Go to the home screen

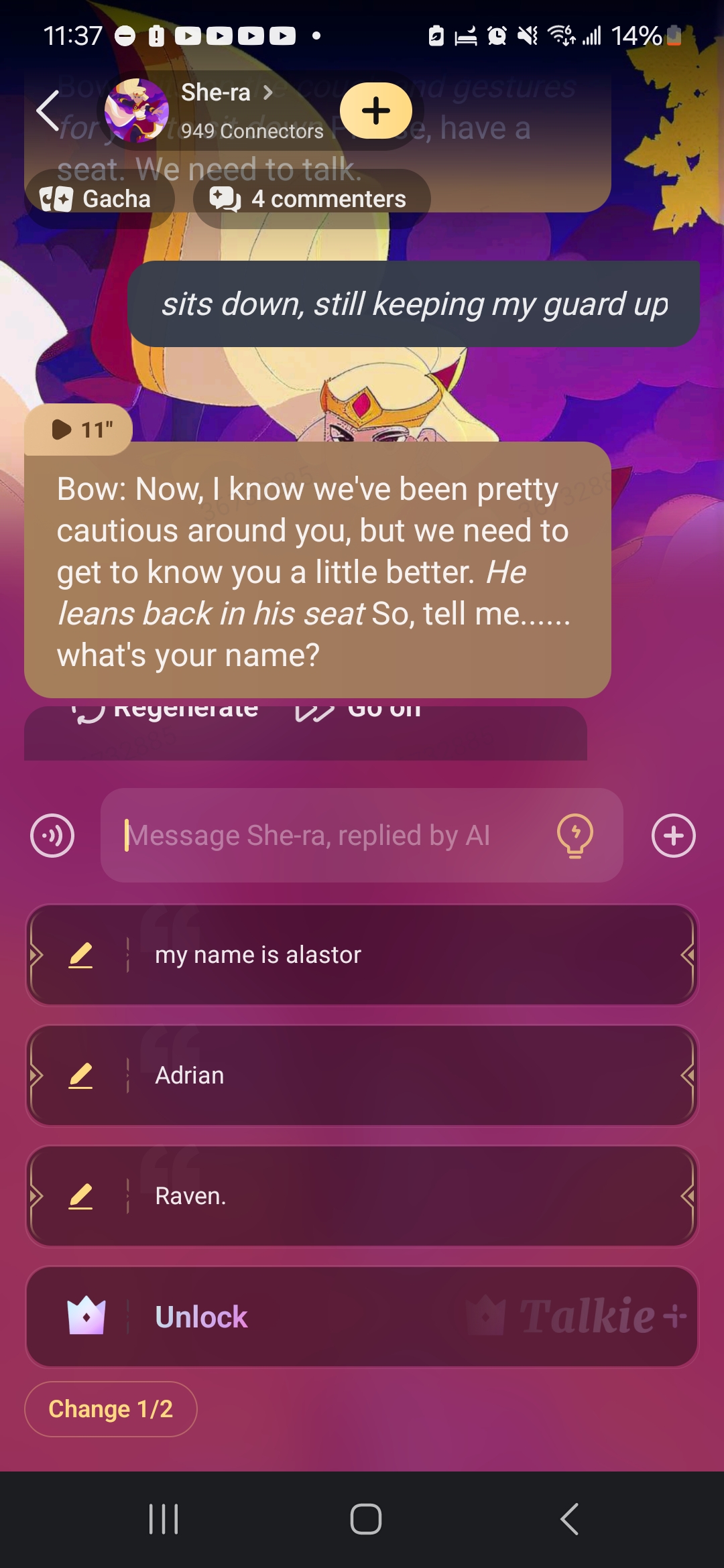365,1519
